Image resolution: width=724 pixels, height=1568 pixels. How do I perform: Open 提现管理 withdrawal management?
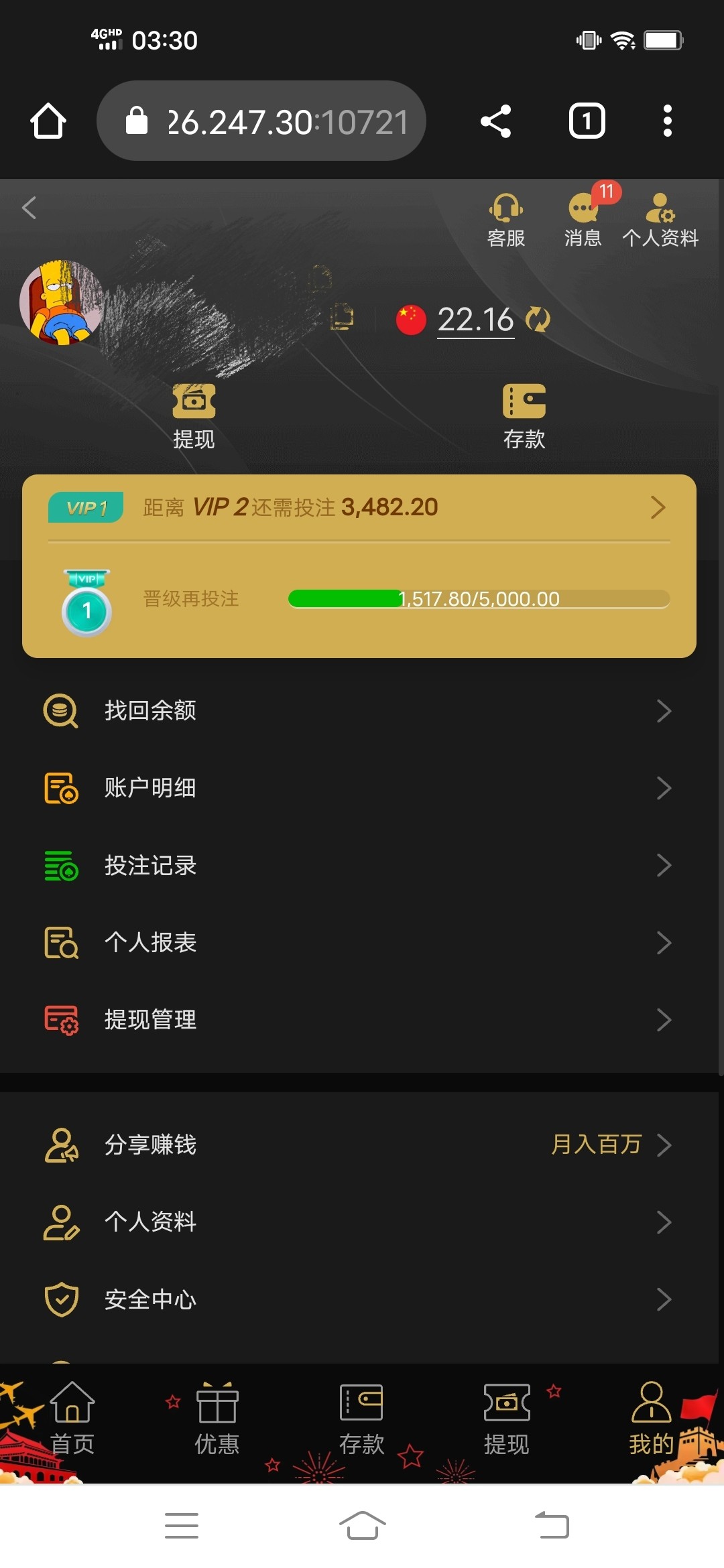coord(359,1020)
